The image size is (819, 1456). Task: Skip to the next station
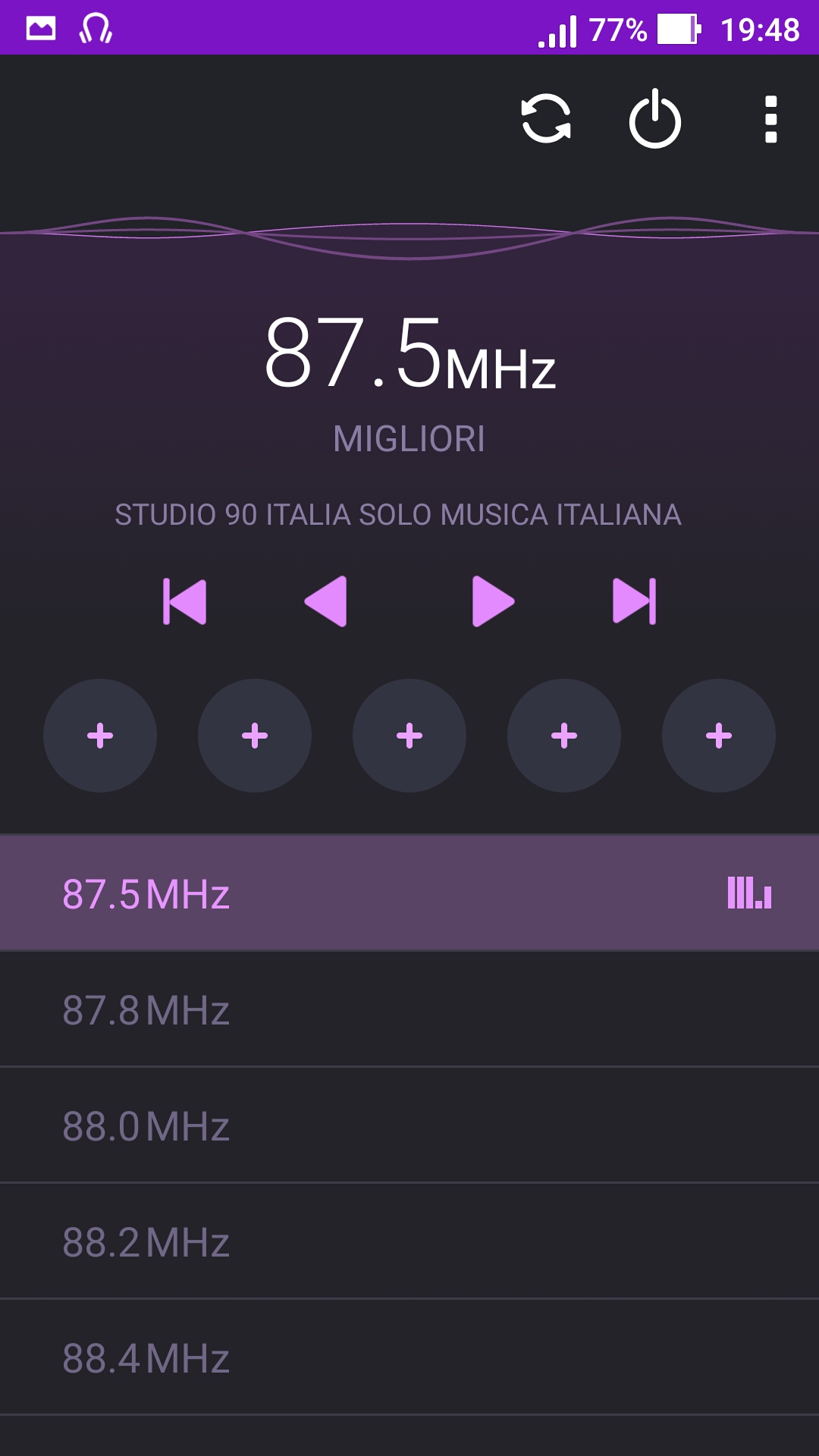click(x=634, y=601)
